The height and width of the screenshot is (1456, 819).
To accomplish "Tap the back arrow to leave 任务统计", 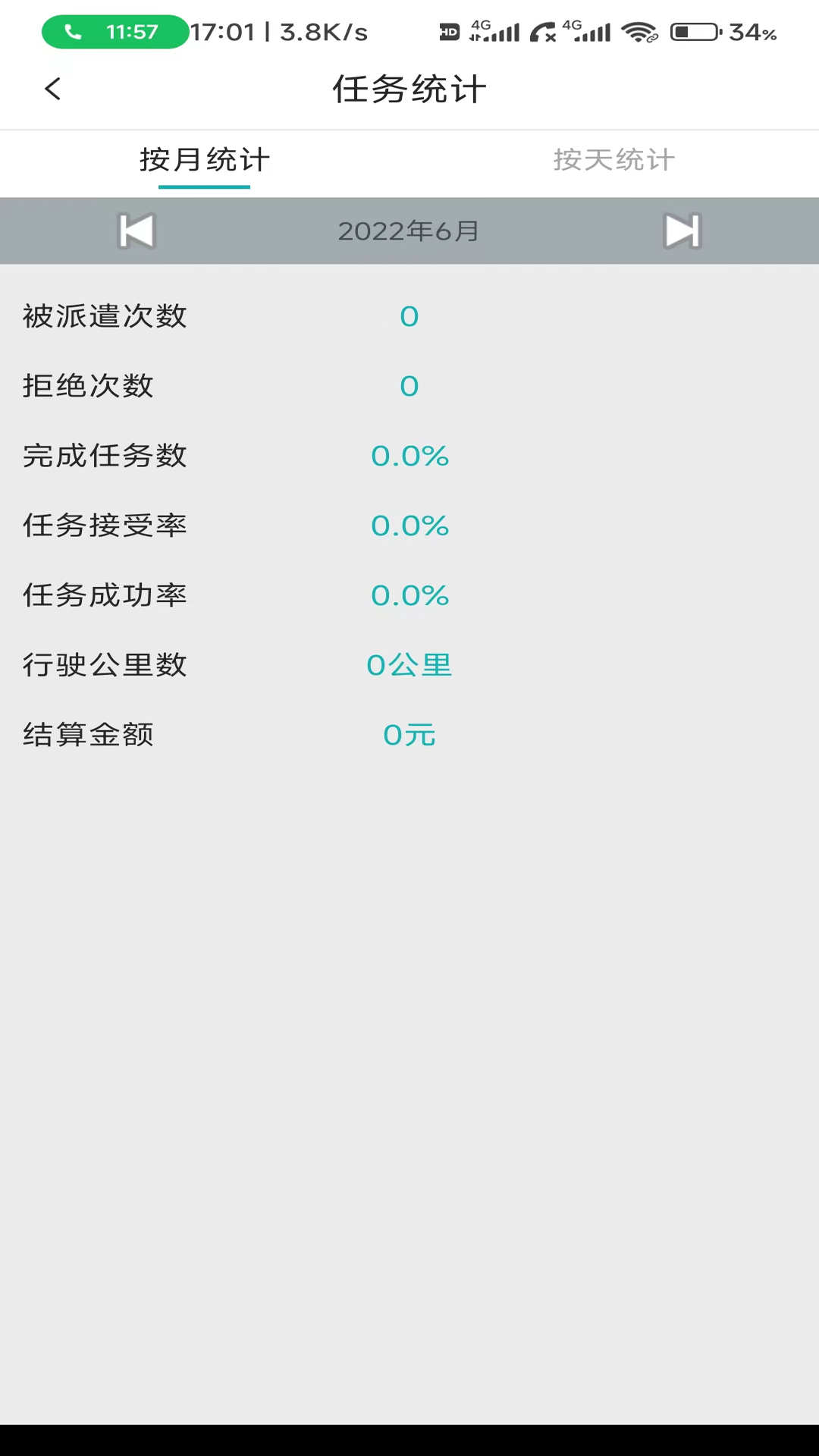I will click(x=52, y=89).
